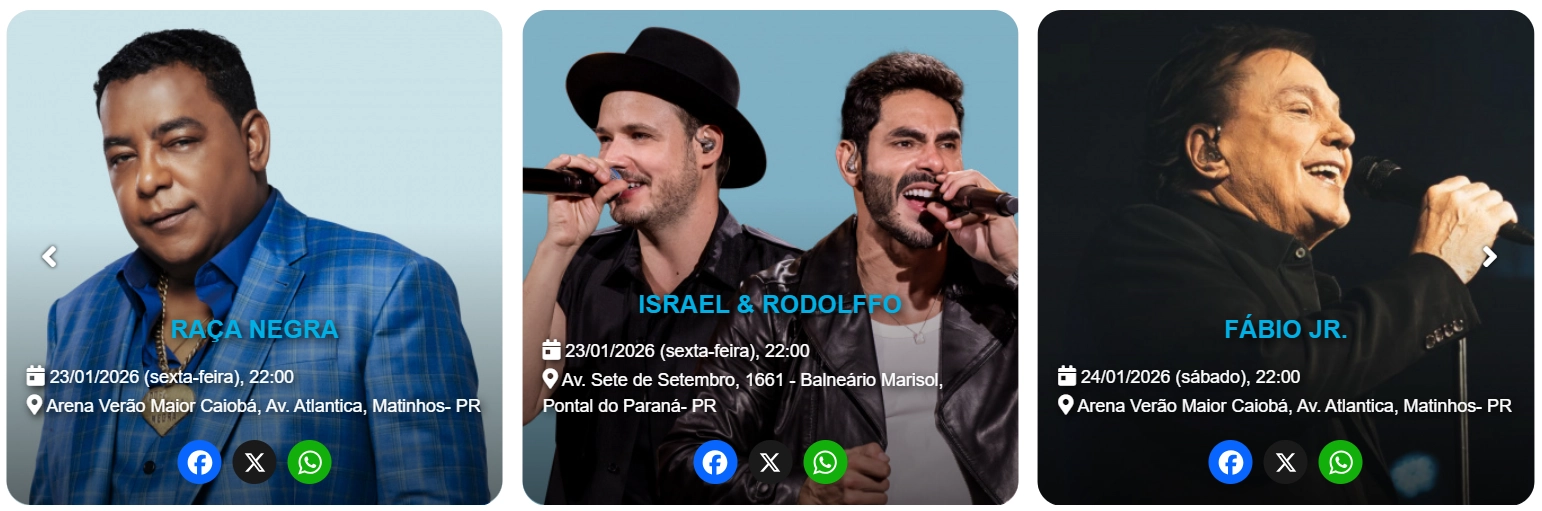This screenshot has width=1542, height=511.
Task: Share Israel & Rodolffo show on Facebook
Action: coord(715,462)
